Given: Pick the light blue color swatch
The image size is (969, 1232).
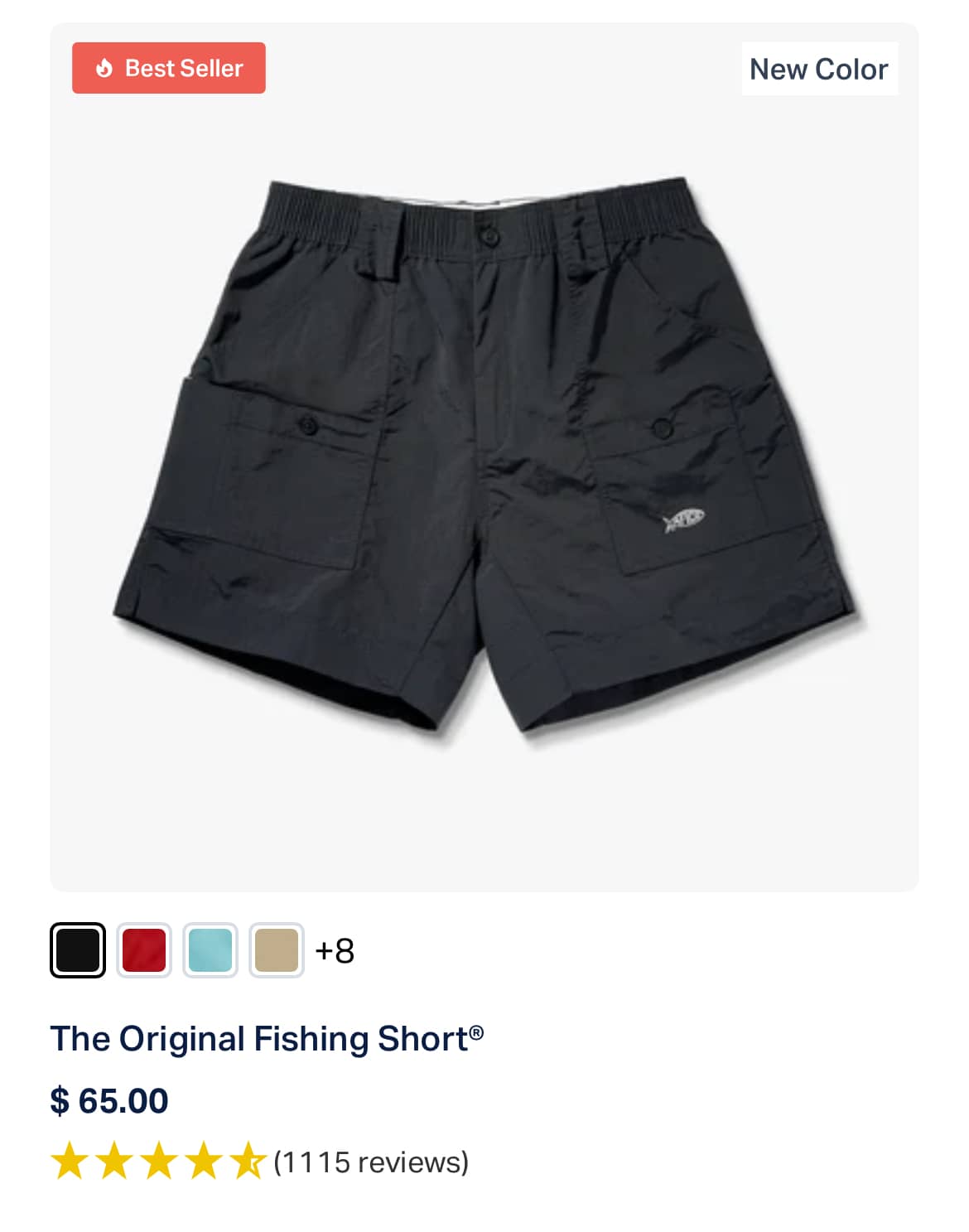Looking at the screenshot, I should click(210, 949).
